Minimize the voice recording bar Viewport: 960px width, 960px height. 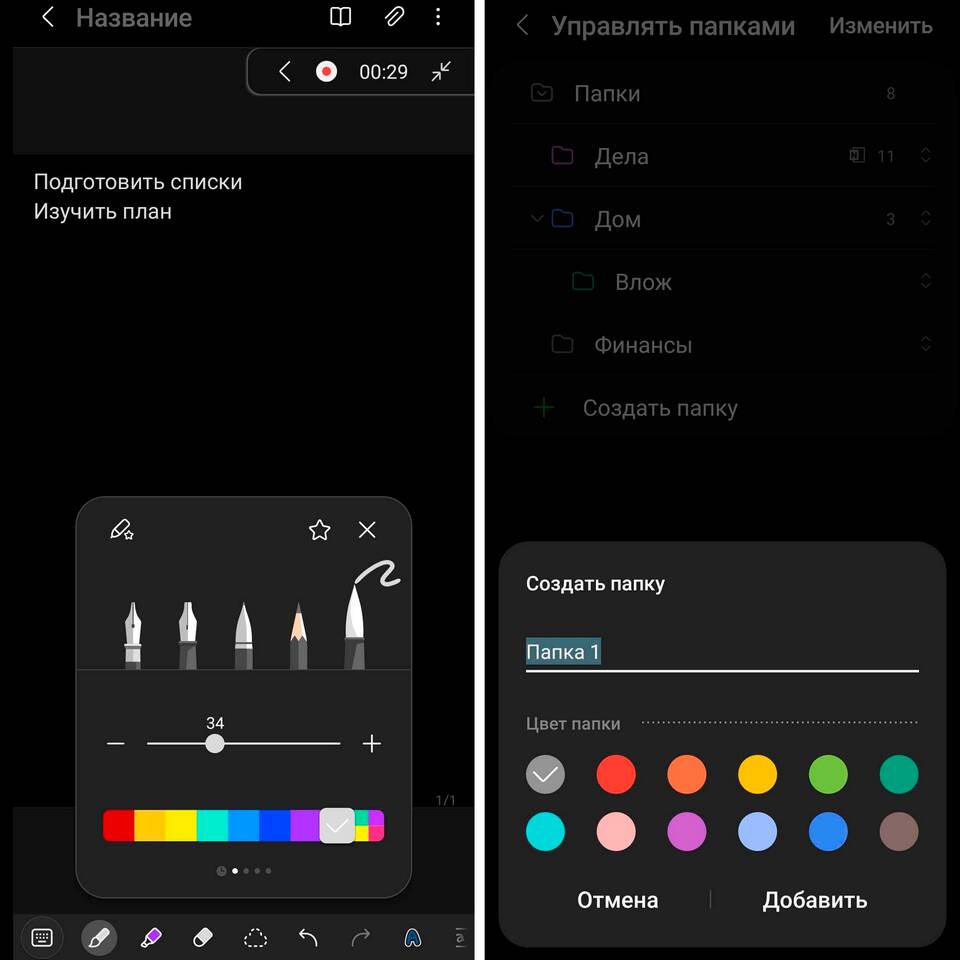click(441, 72)
